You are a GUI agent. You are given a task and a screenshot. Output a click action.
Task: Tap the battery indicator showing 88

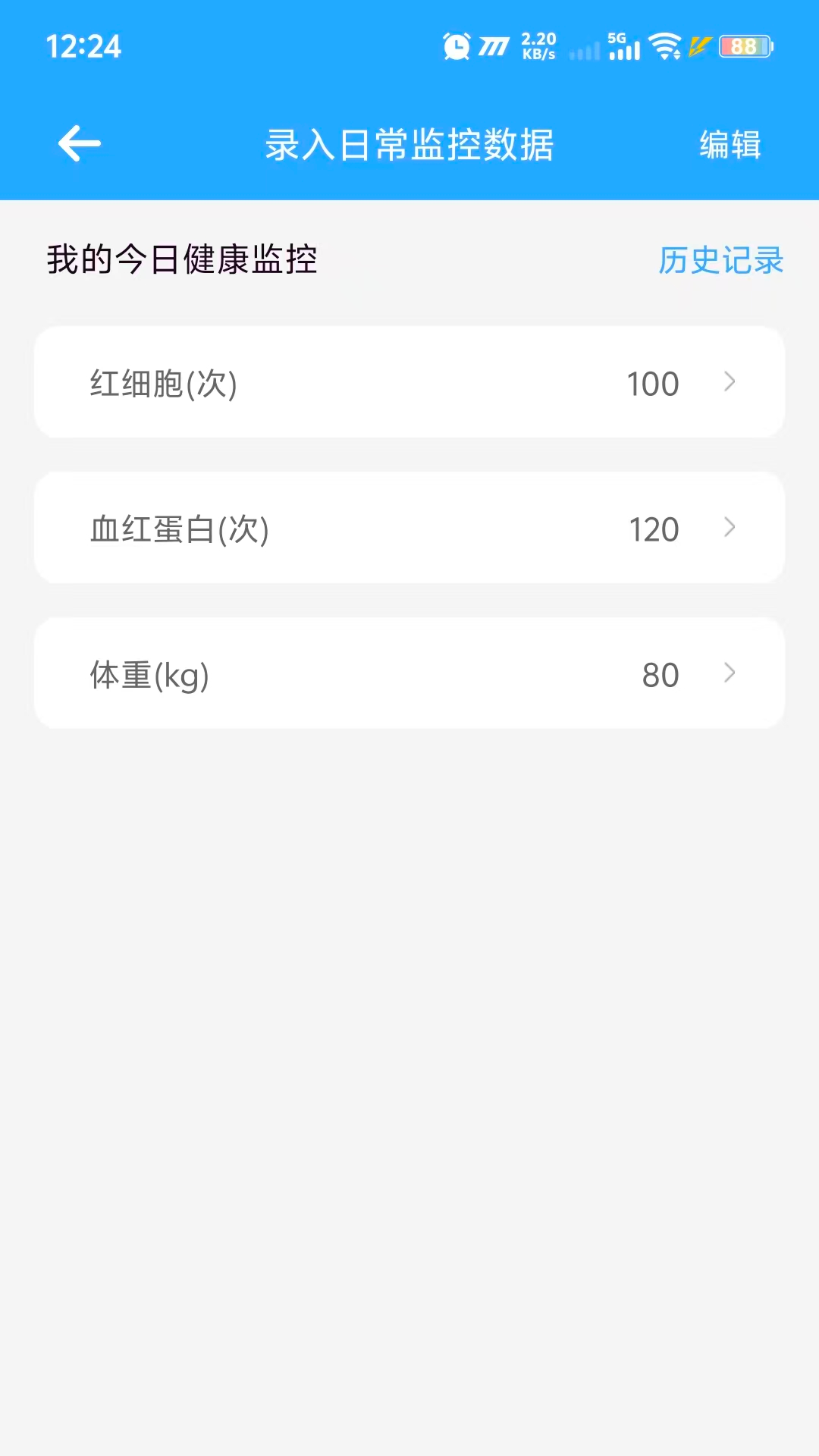click(744, 48)
